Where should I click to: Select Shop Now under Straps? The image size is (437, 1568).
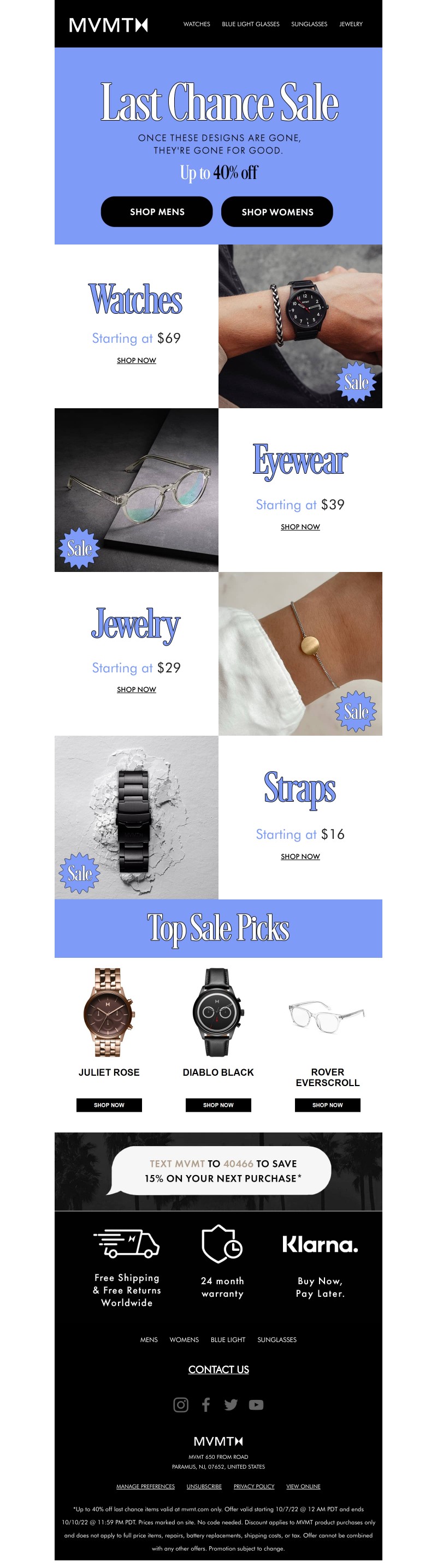(x=300, y=856)
